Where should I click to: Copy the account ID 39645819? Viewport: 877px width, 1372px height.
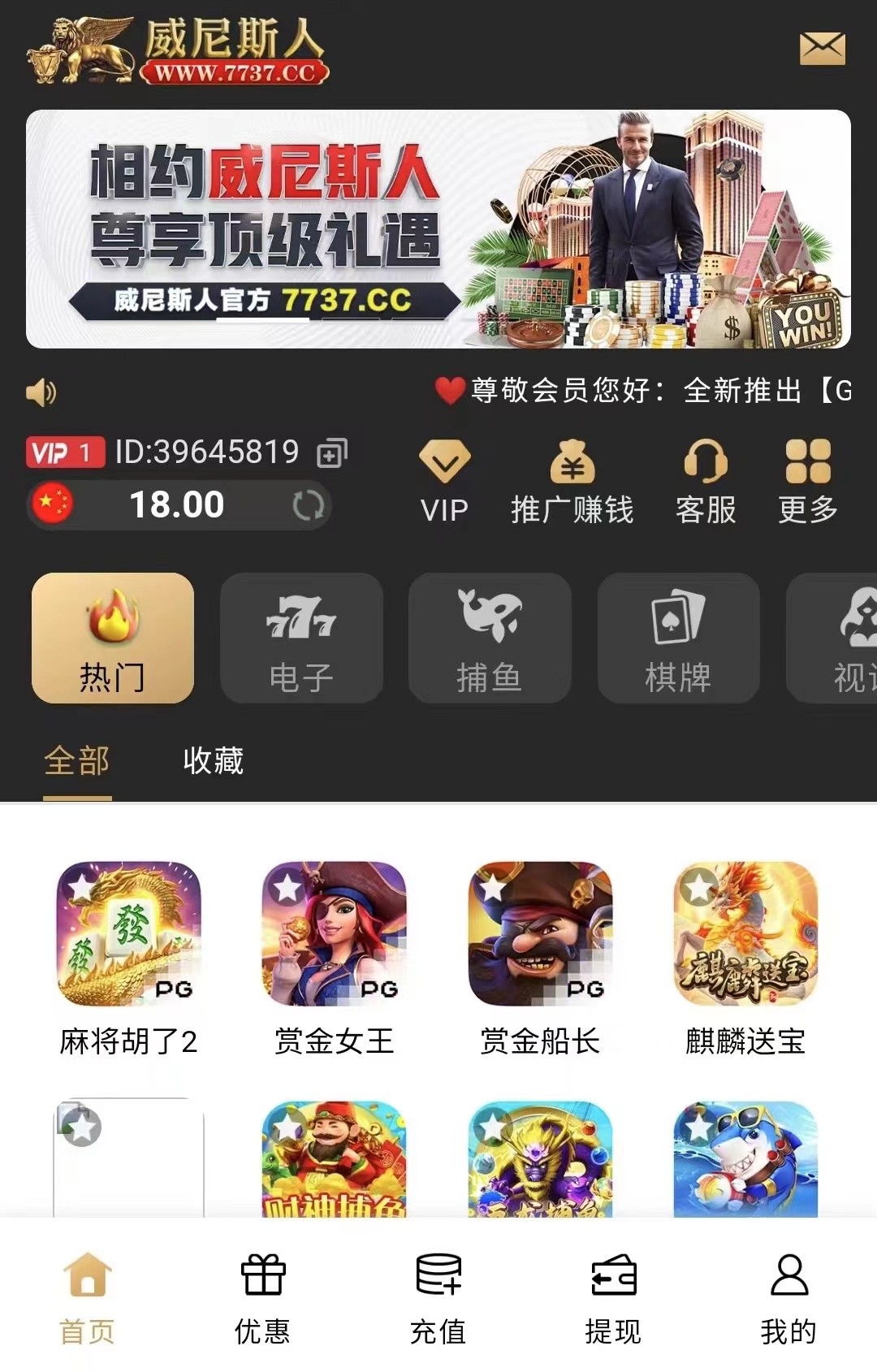coord(331,452)
